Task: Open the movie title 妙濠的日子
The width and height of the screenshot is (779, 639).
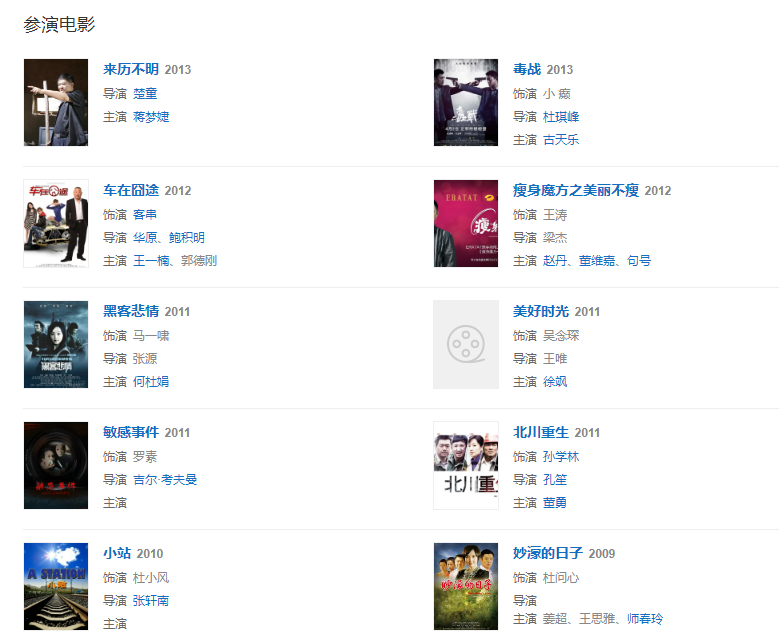Action: [x=548, y=553]
